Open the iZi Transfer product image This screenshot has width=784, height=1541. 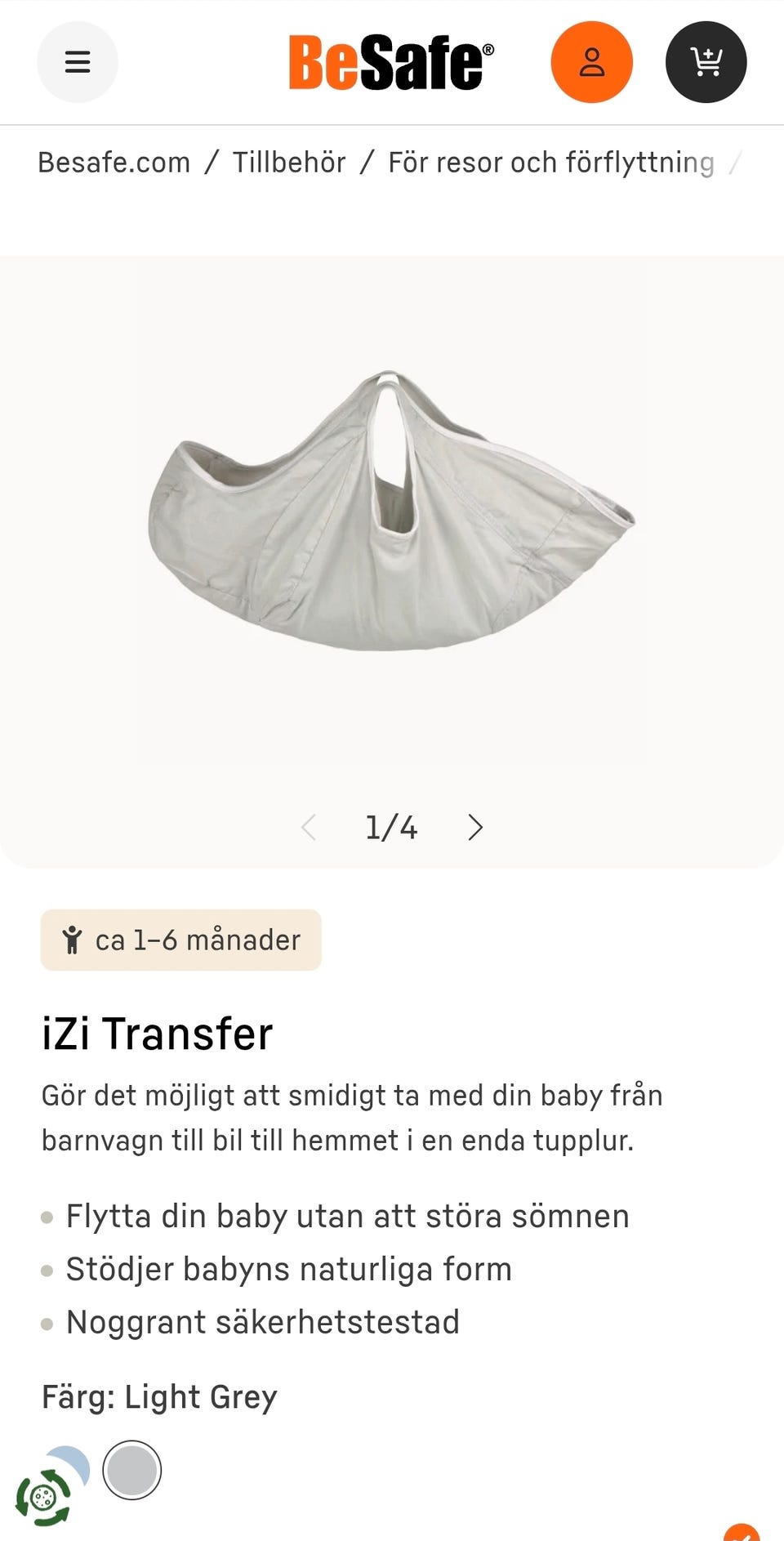392,511
